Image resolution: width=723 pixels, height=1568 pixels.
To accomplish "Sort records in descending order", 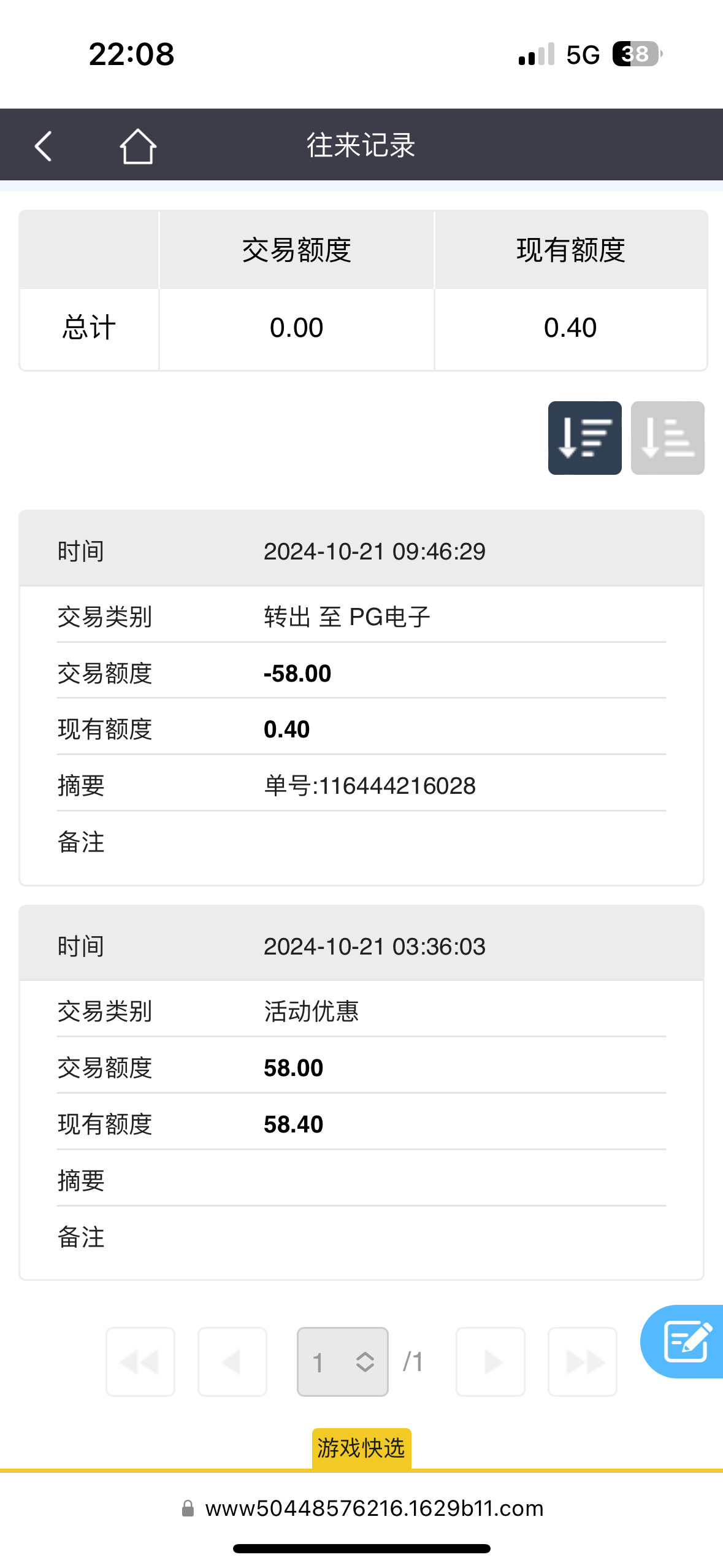I will tap(584, 438).
